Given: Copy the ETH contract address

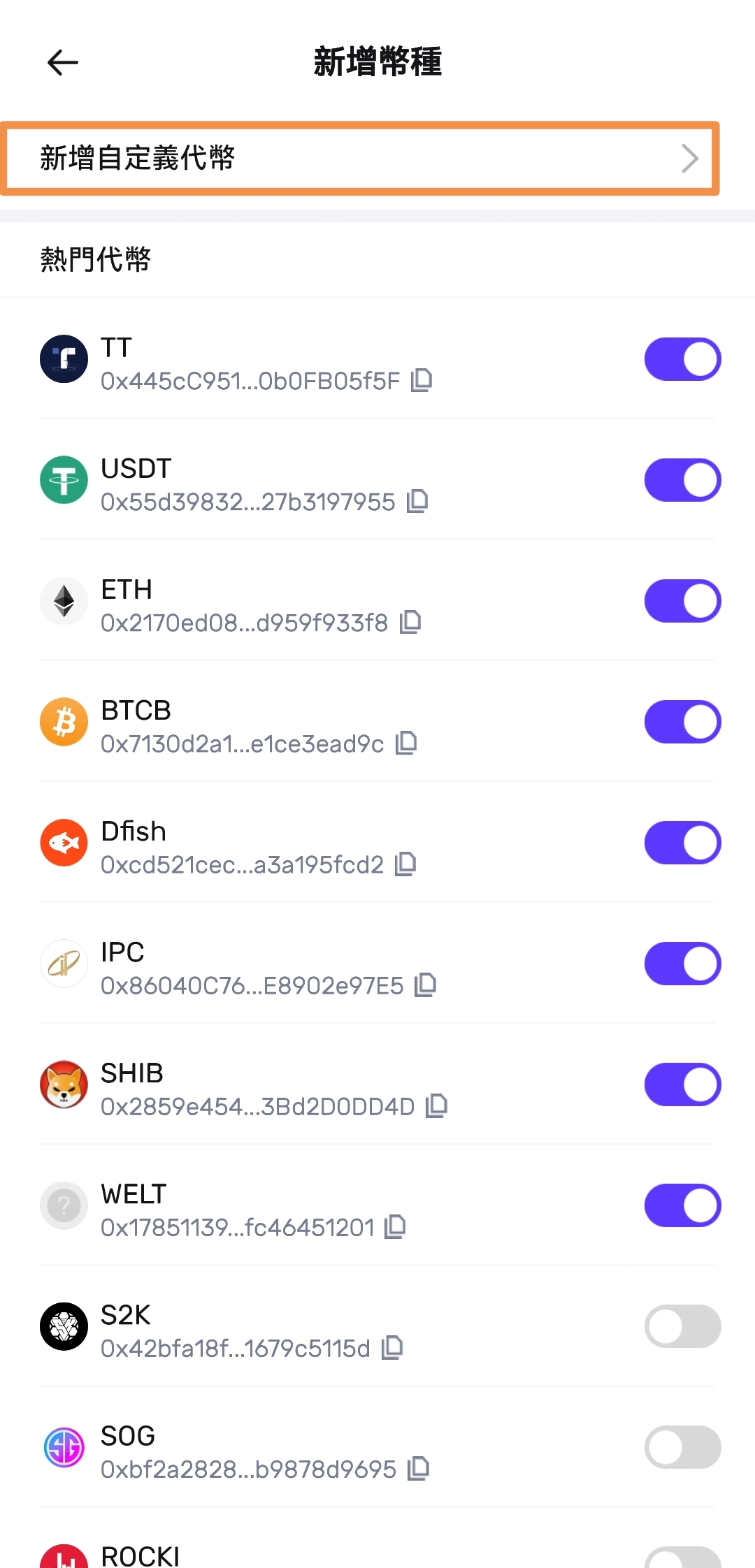Looking at the screenshot, I should 410,623.
